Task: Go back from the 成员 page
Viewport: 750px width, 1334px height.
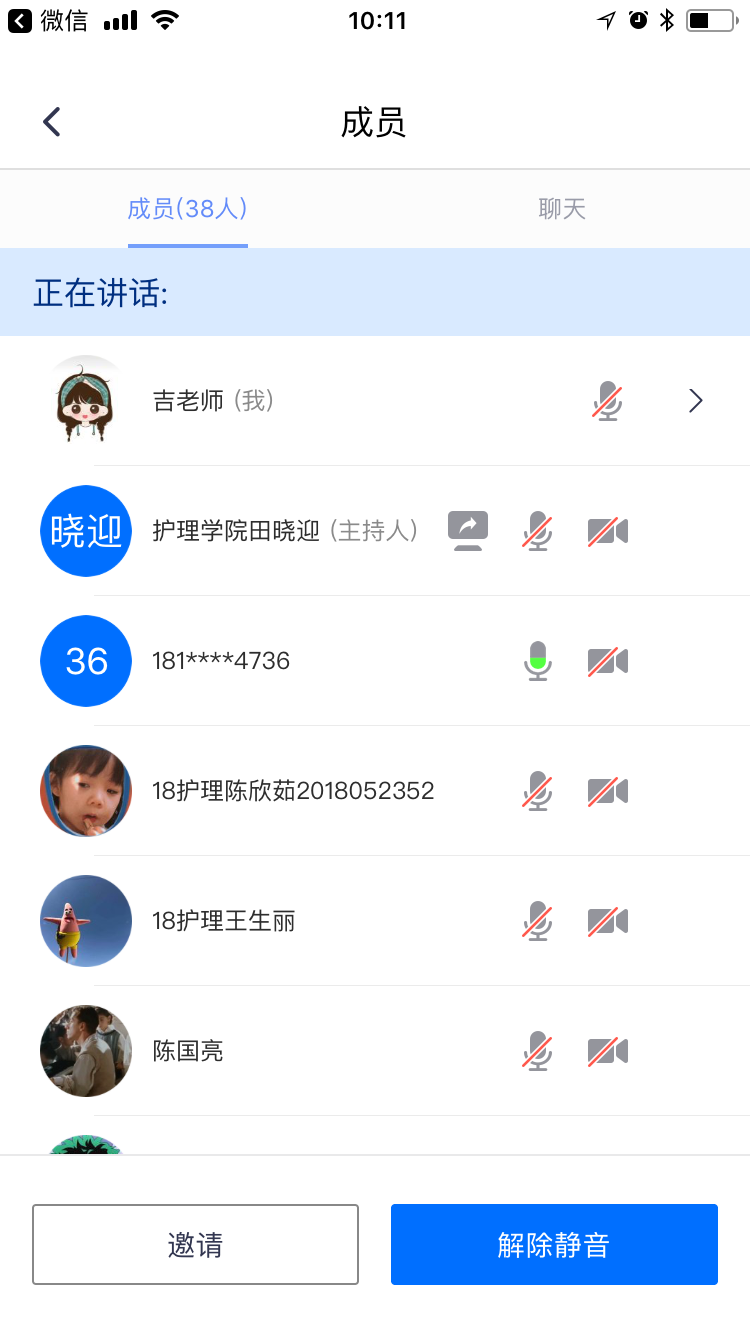Action: (x=52, y=122)
